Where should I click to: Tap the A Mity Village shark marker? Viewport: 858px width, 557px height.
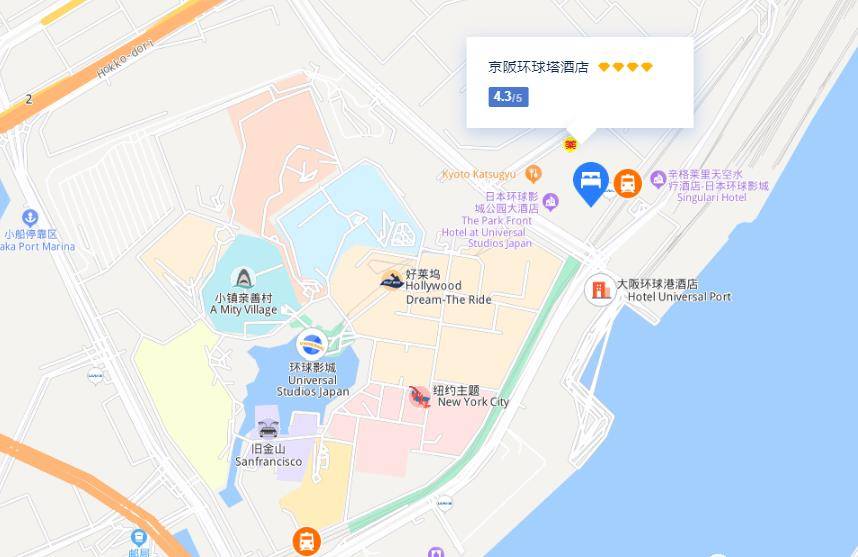pyautogui.click(x=242, y=277)
